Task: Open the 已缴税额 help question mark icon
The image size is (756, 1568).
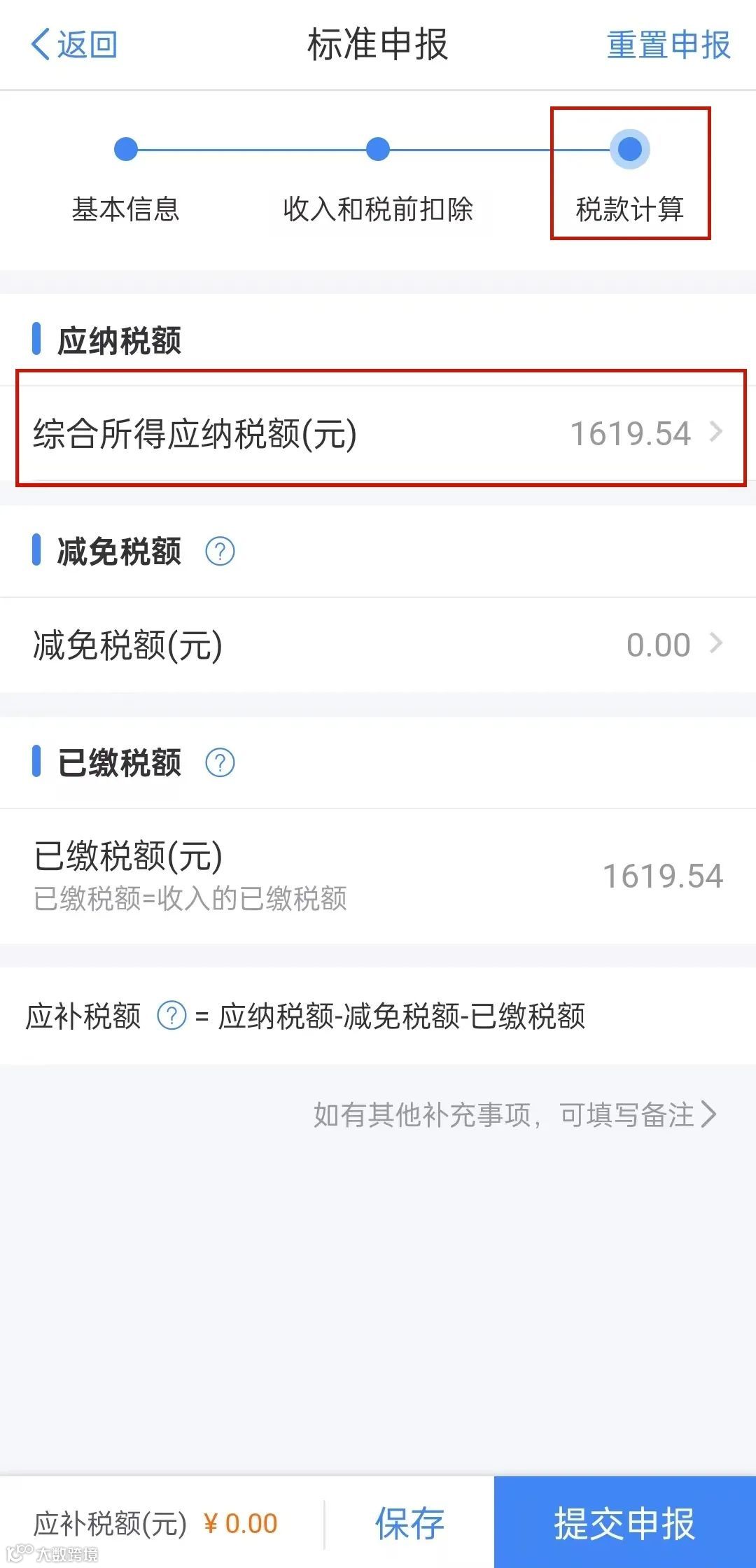Action: pyautogui.click(x=220, y=764)
